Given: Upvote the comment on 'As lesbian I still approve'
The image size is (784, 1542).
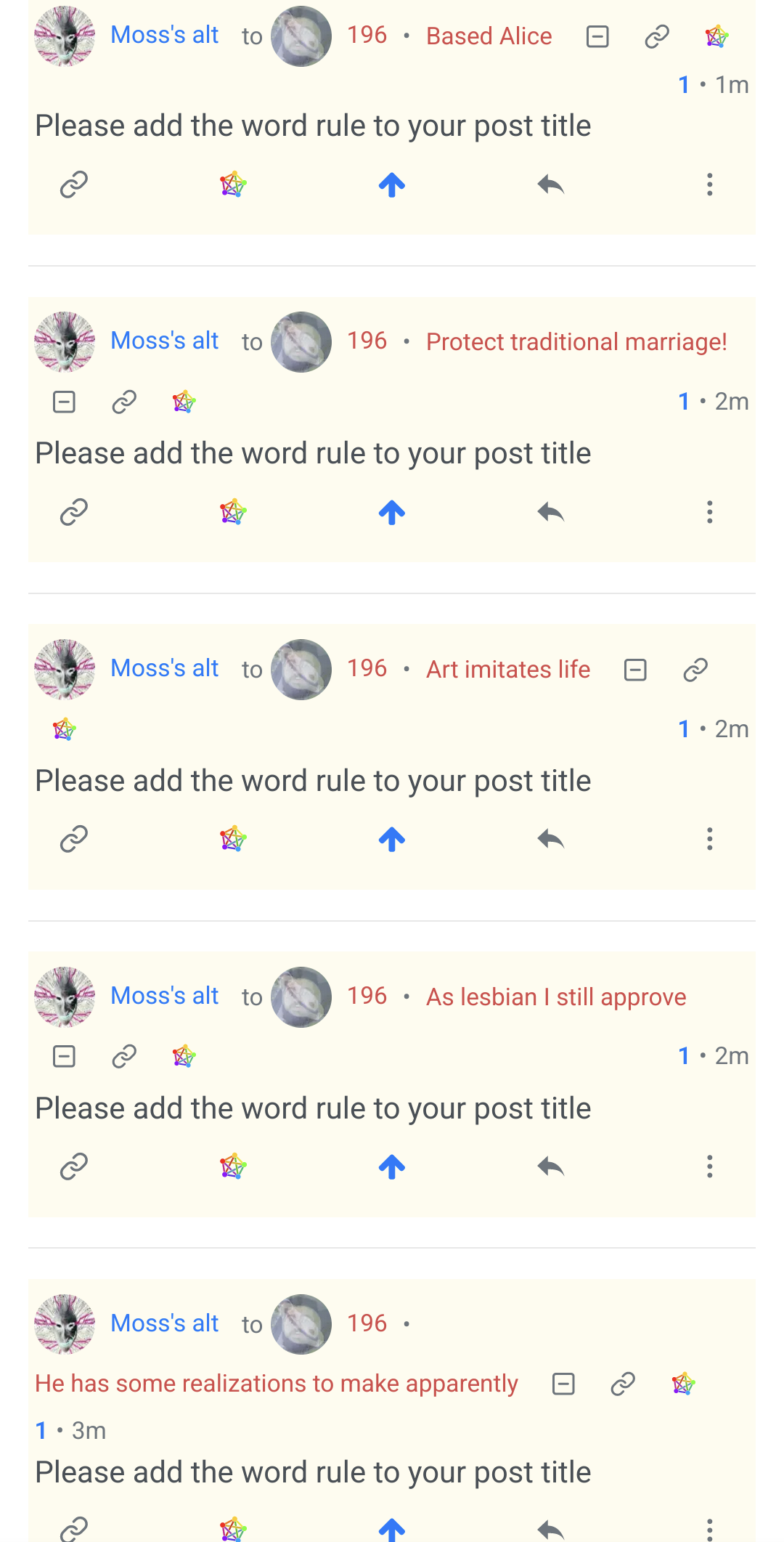Looking at the screenshot, I should (392, 1167).
